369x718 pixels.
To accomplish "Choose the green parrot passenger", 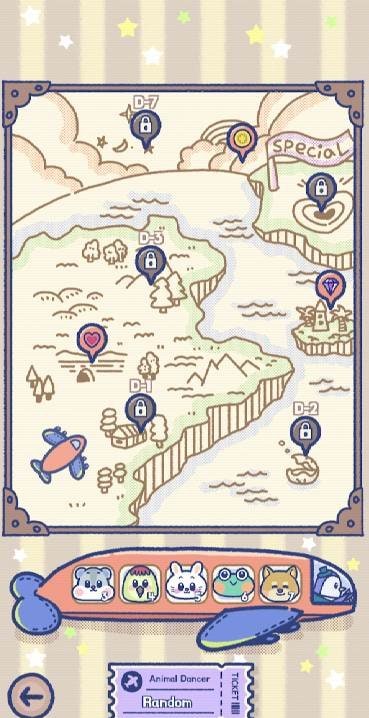I will [140, 584].
